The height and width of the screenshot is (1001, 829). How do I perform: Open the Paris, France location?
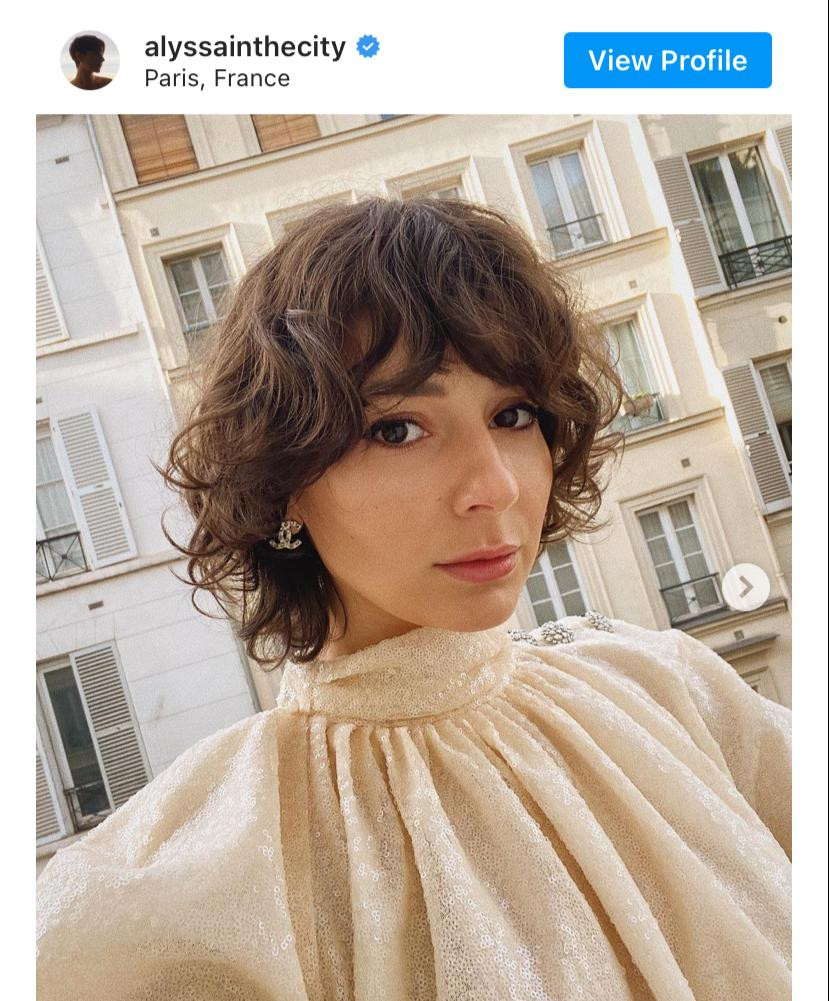point(217,79)
